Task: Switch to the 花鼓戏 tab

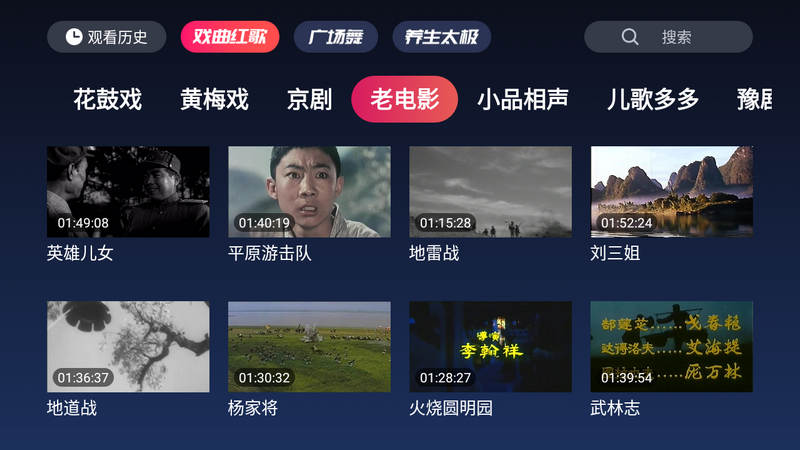Action: (107, 99)
